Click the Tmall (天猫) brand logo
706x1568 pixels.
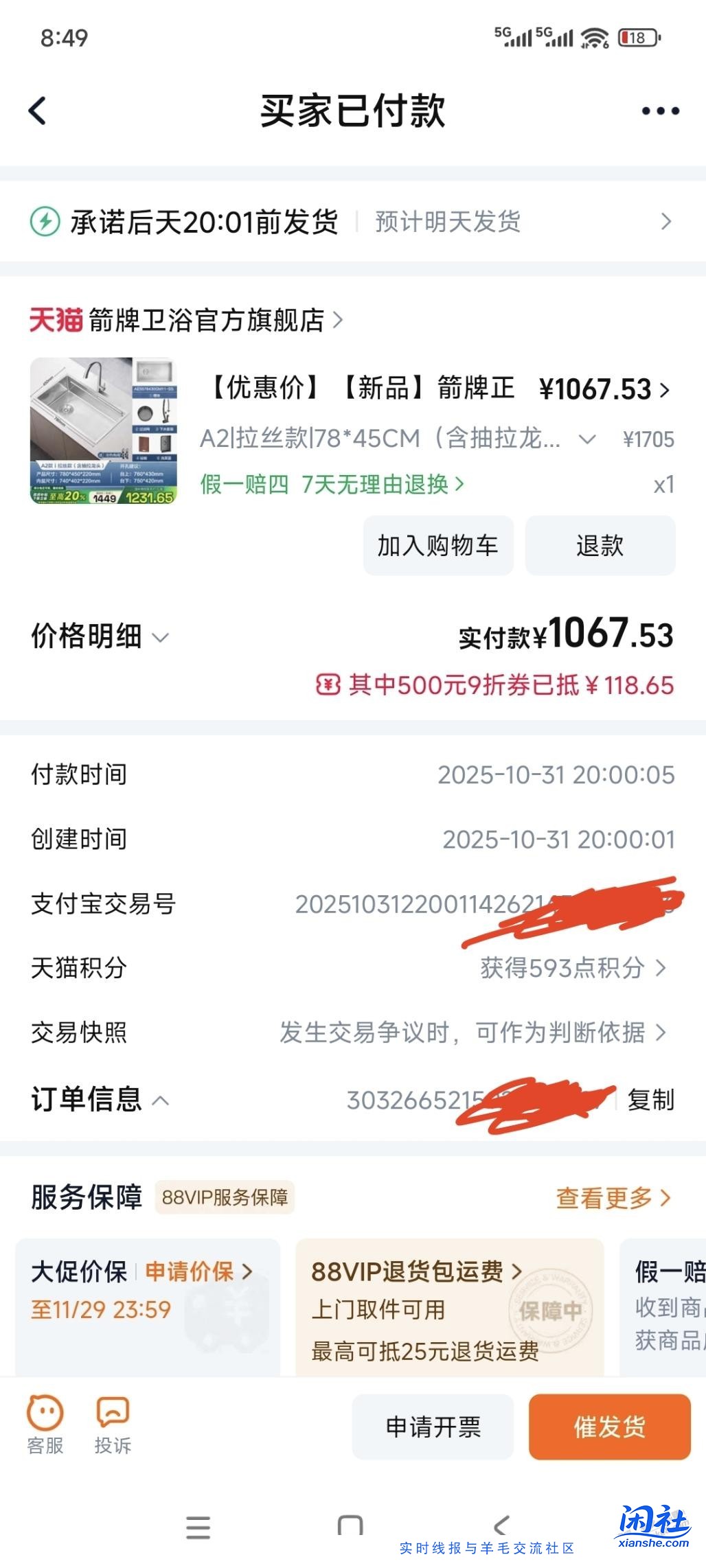(x=58, y=320)
